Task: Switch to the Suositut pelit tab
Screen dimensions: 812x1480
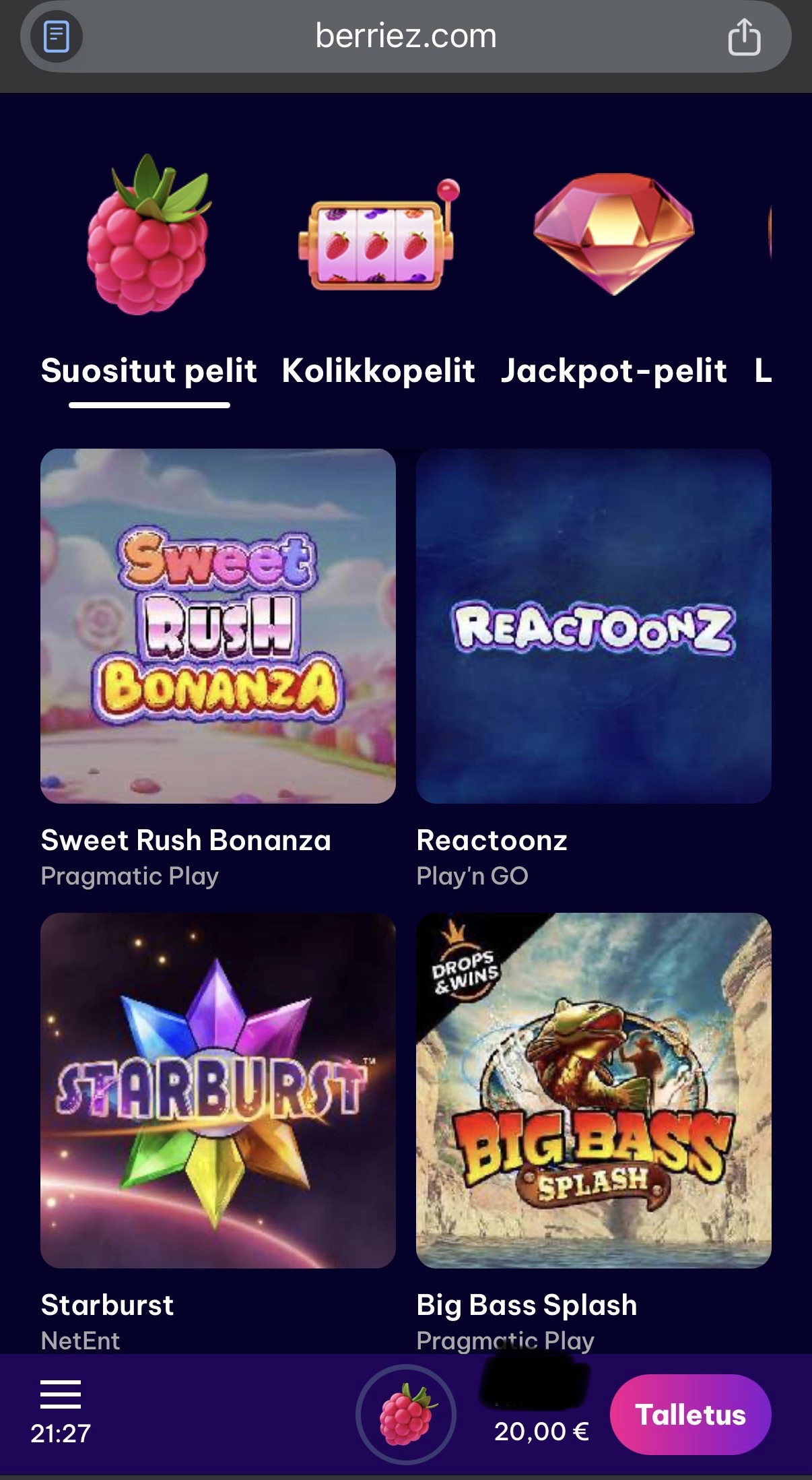Action: click(149, 371)
